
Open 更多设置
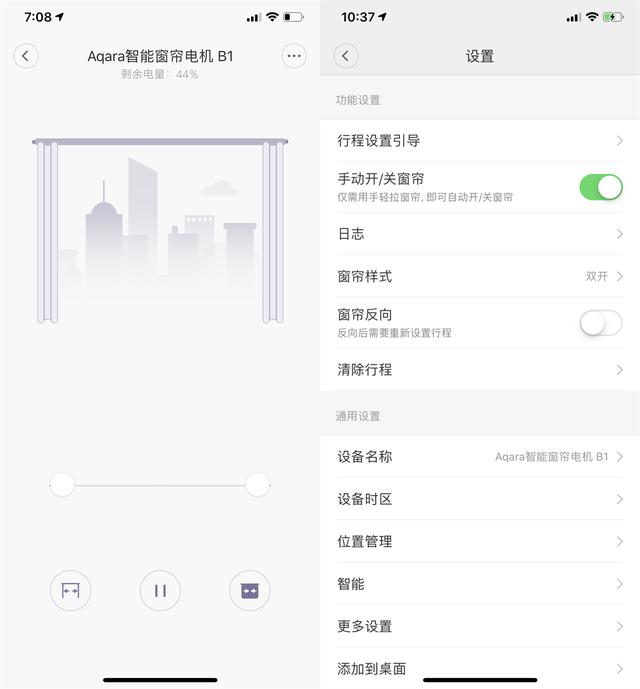[x=480, y=626]
